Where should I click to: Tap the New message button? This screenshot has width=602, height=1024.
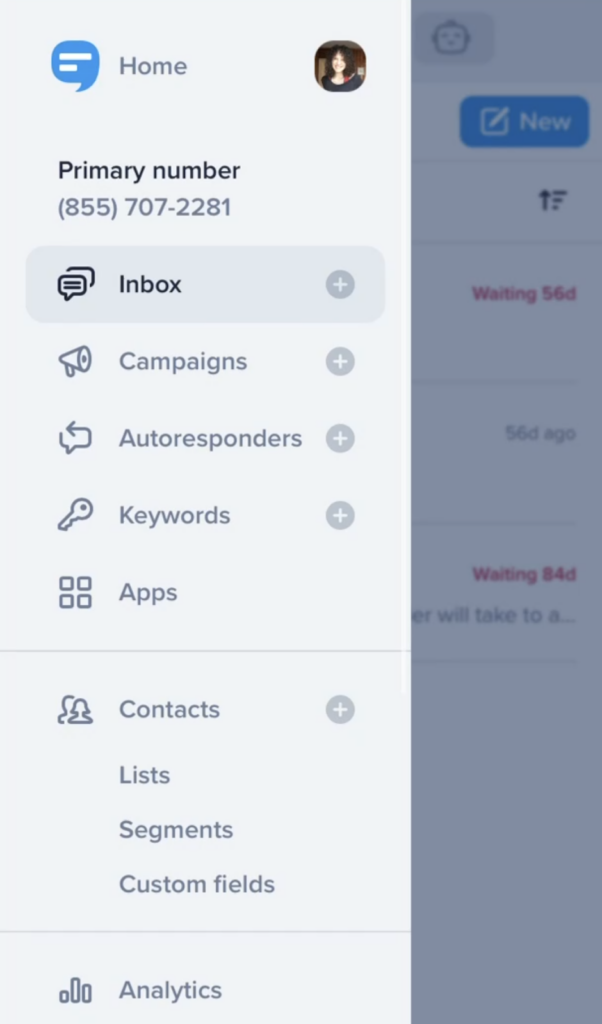coord(524,122)
